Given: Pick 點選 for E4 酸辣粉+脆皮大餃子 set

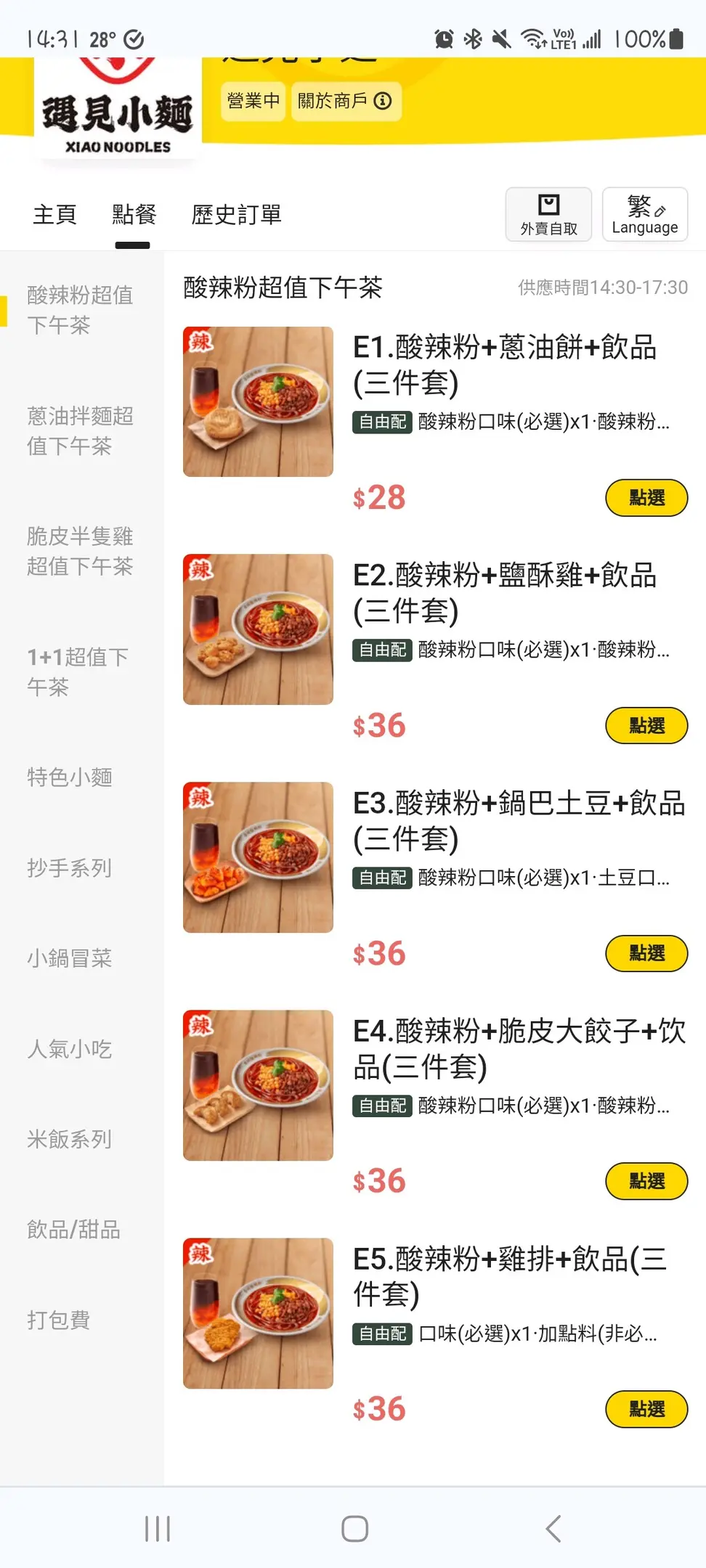Looking at the screenshot, I should [646, 1181].
